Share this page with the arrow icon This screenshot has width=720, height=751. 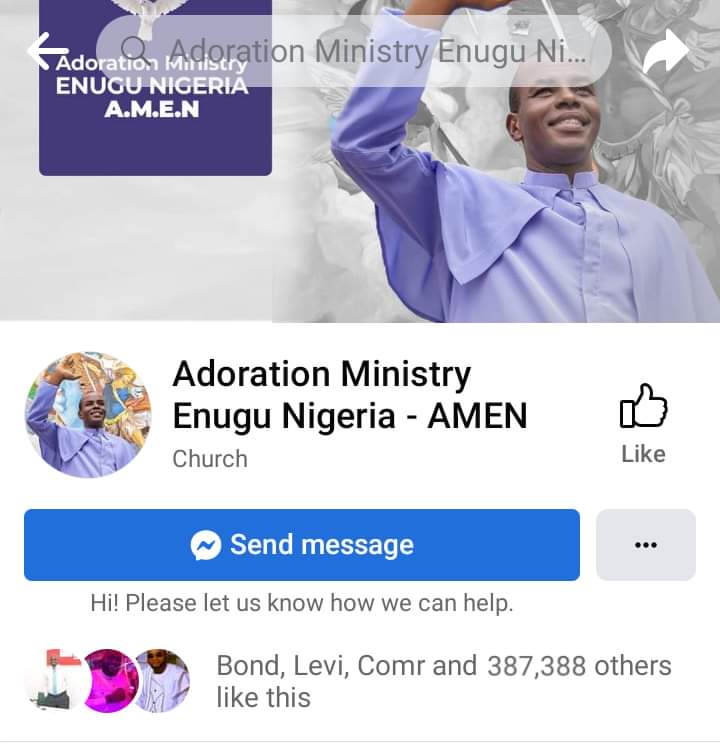click(x=665, y=51)
